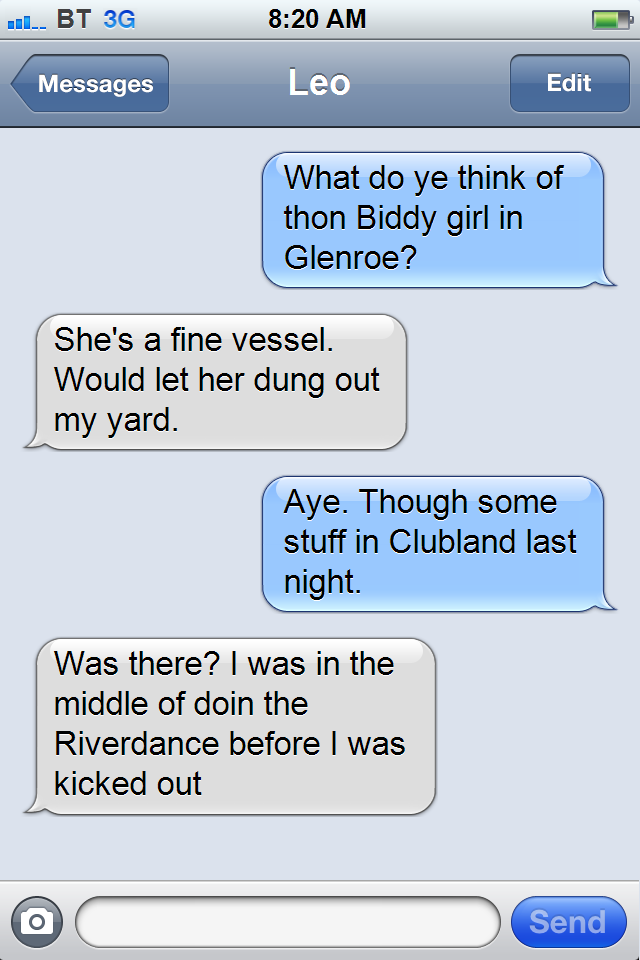Tap the Send button

pos(567,921)
